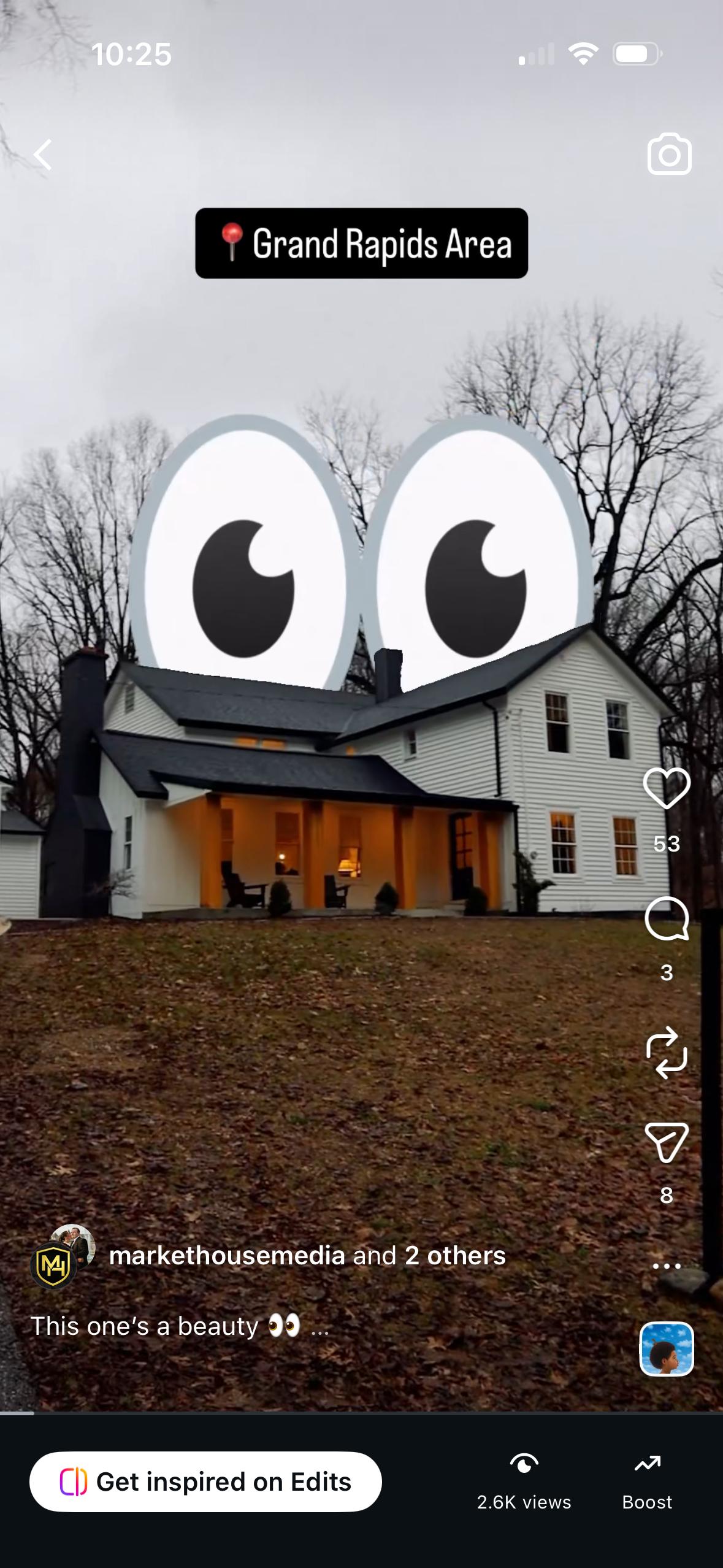
Task: Open the camera to create a reel
Action: pyautogui.click(x=669, y=155)
